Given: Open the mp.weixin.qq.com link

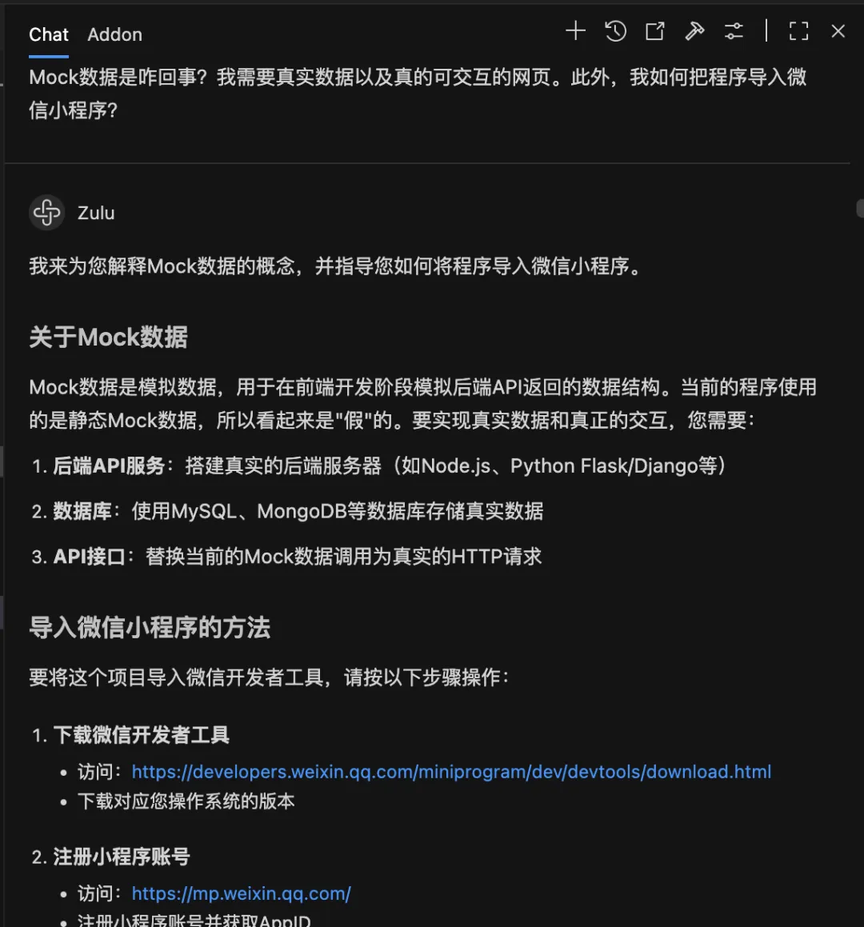Looking at the screenshot, I should 241,894.
